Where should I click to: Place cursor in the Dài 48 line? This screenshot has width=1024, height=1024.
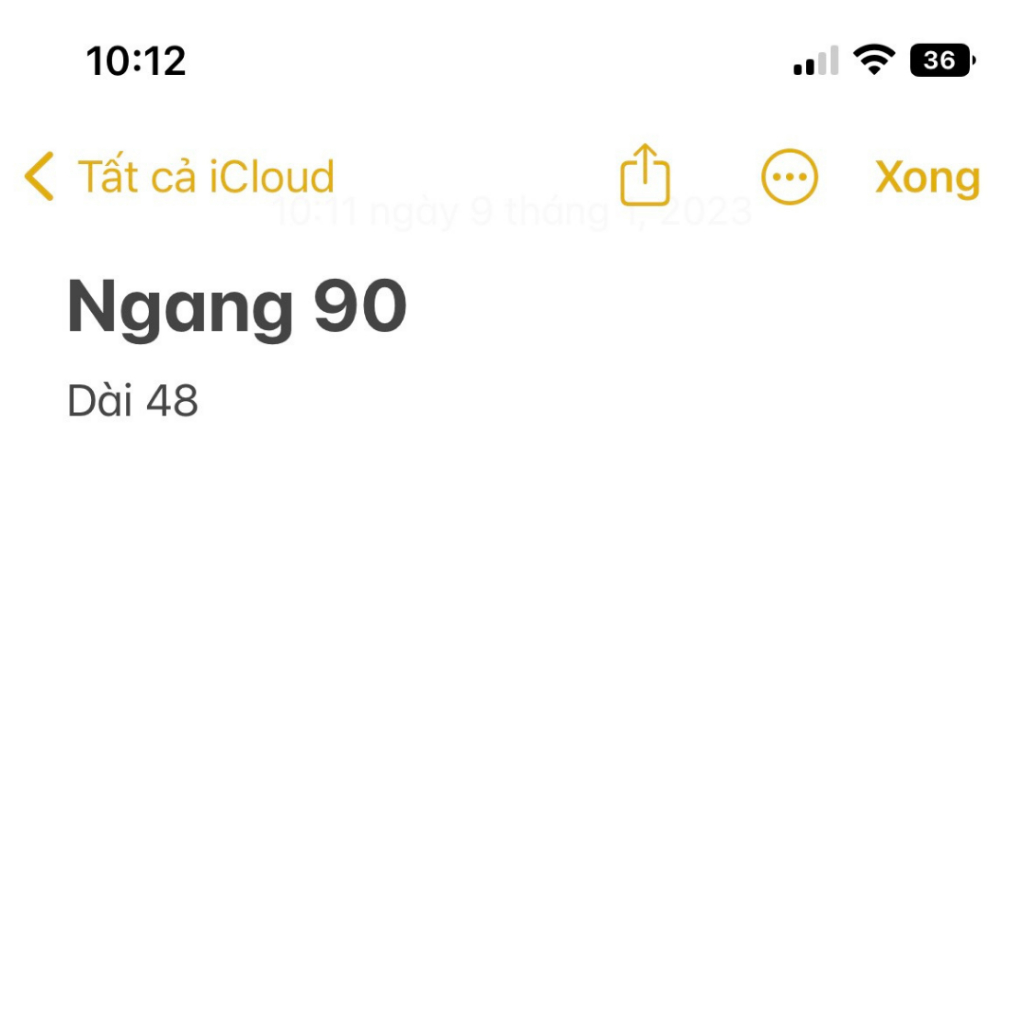pos(133,401)
